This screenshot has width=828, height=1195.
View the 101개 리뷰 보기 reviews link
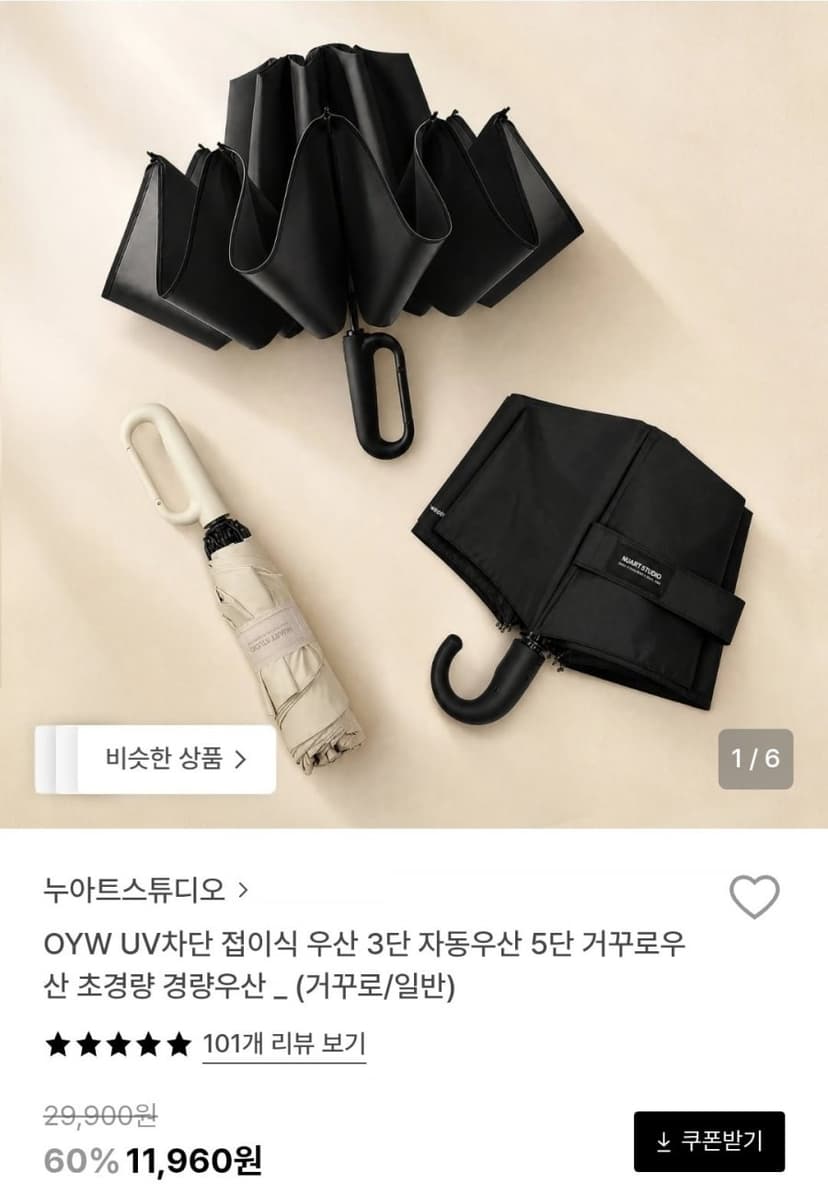284,1043
